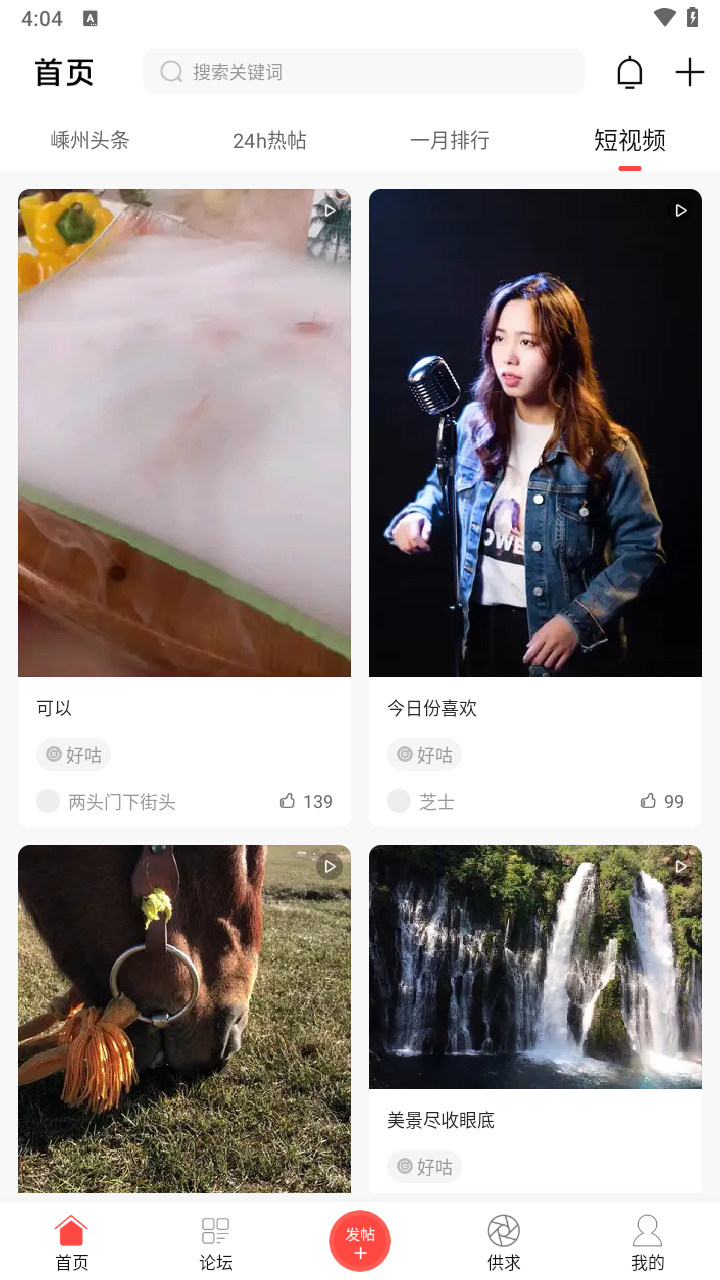720x1280 pixels.
Task: Switch to the 嵊州头条 tab
Action: coord(90,141)
